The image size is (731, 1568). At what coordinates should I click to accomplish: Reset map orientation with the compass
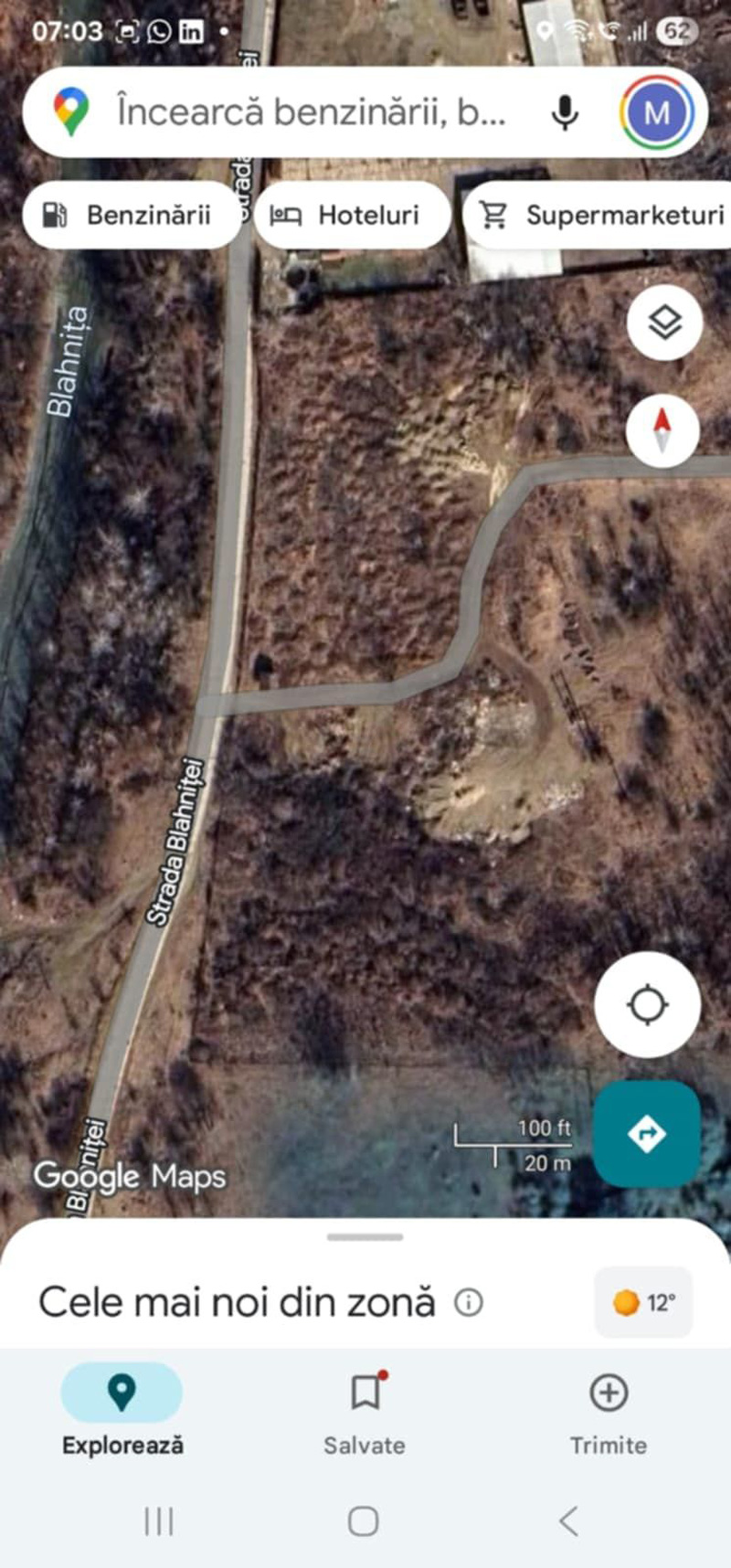(662, 430)
